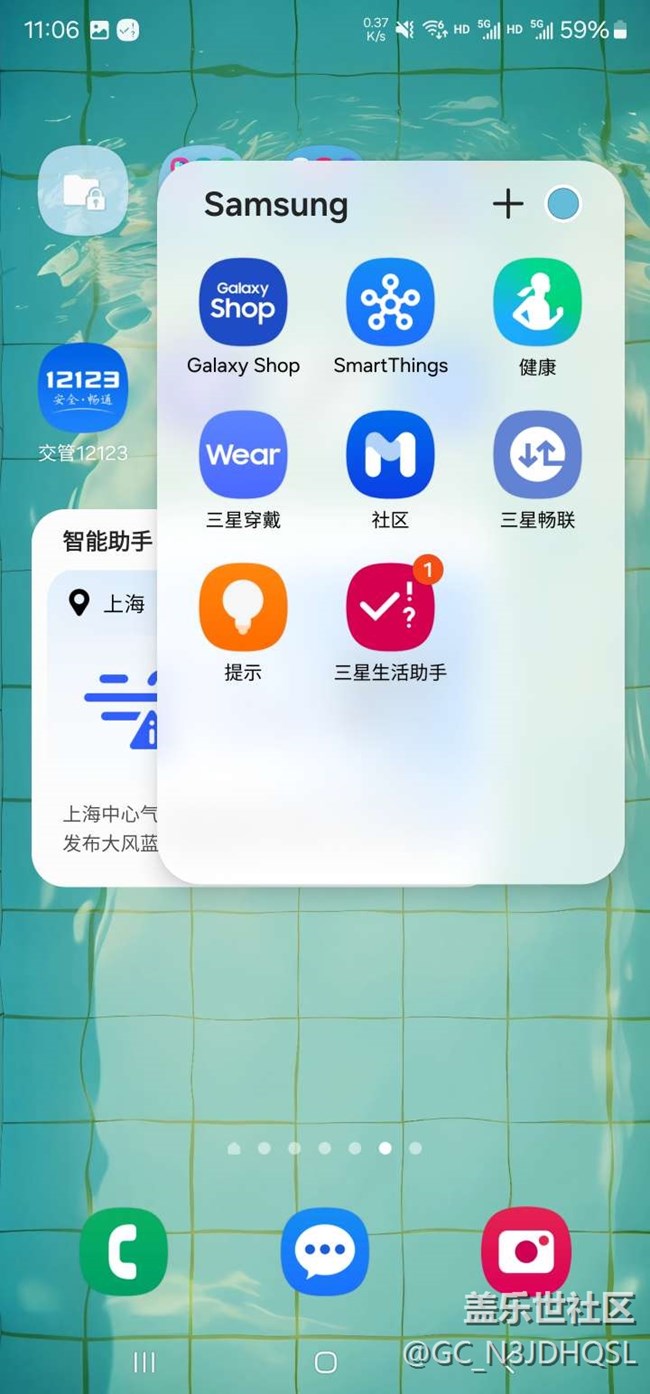Open the 智能助手 weather widget

[95, 700]
